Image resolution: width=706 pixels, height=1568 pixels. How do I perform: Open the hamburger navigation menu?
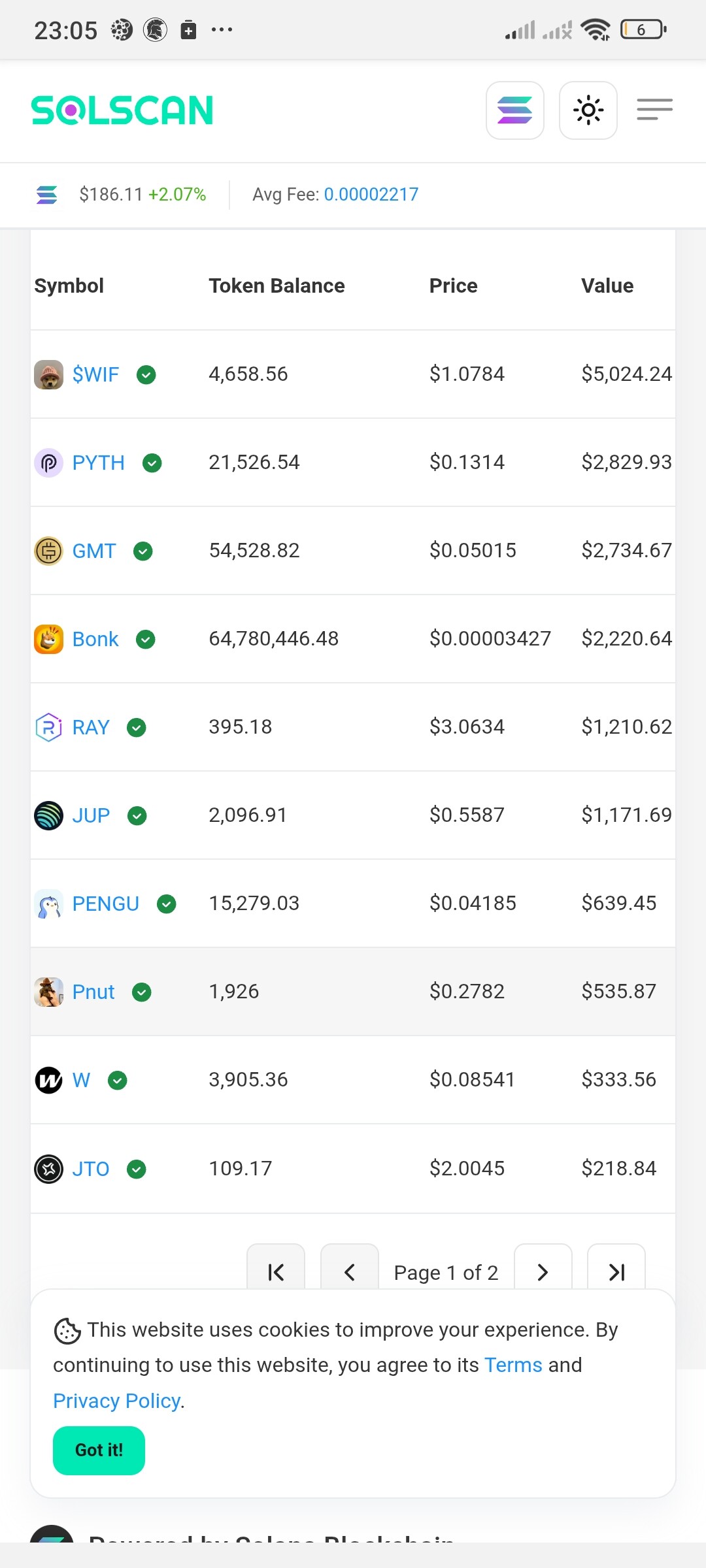coord(654,110)
